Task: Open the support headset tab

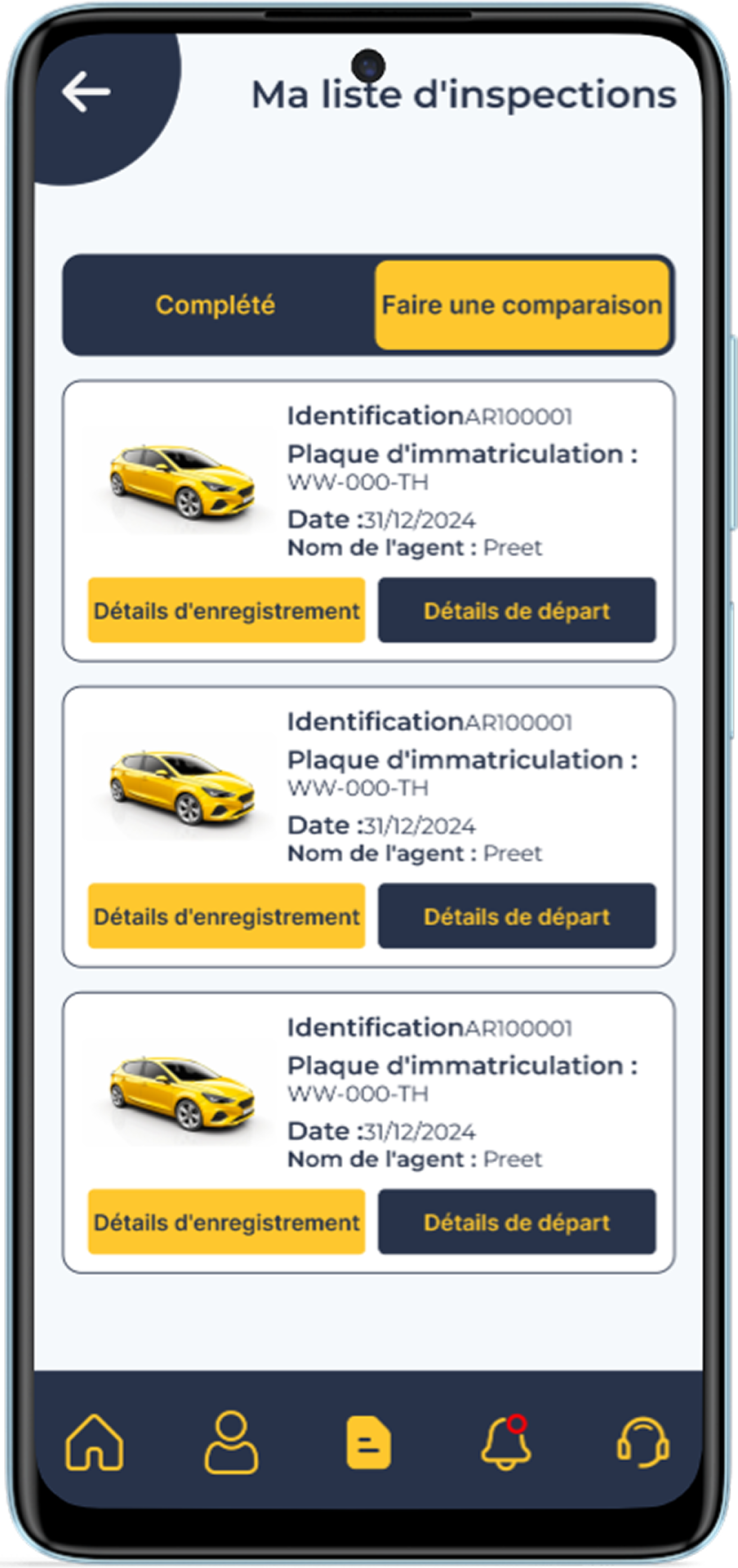Action: (642, 1442)
